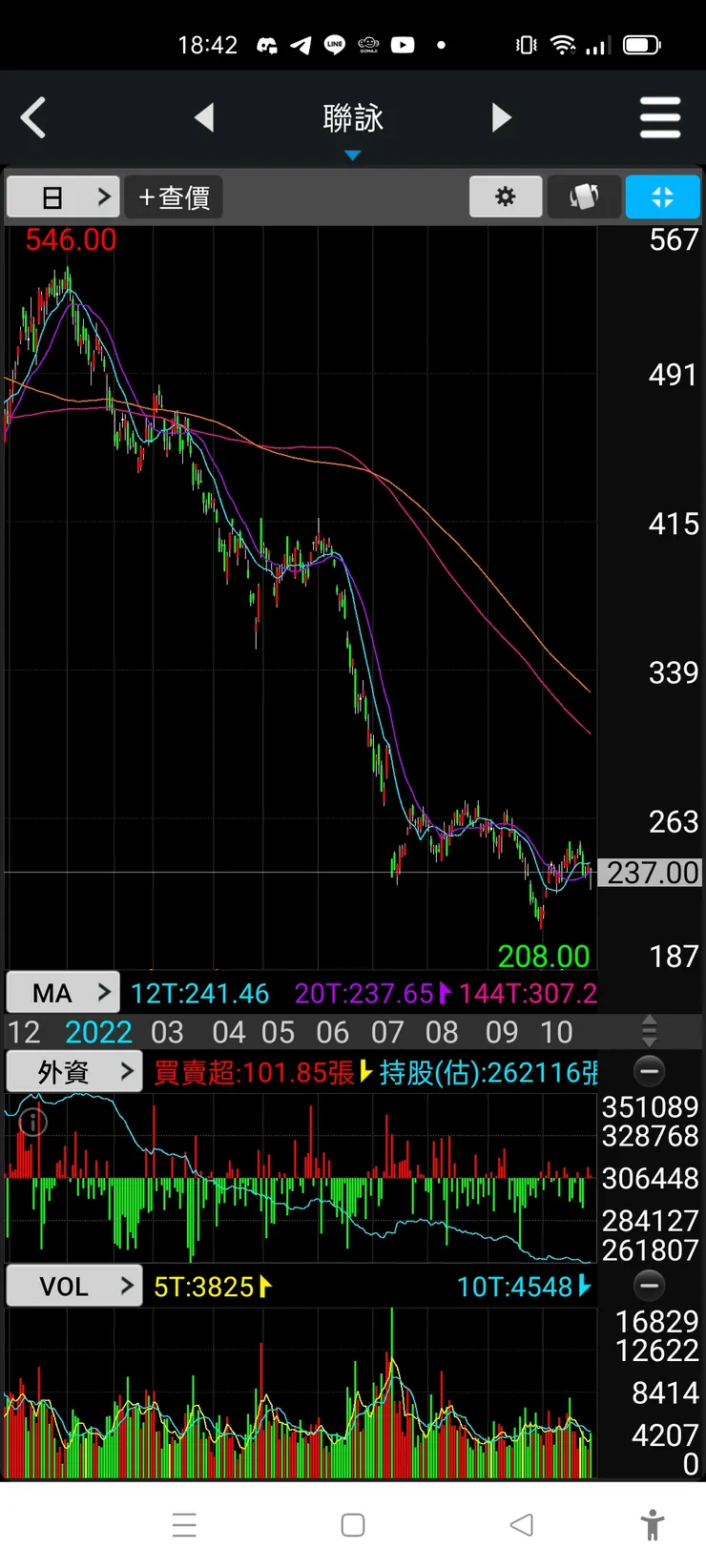
Task: Open the system recent apps menu
Action: tap(184, 1525)
